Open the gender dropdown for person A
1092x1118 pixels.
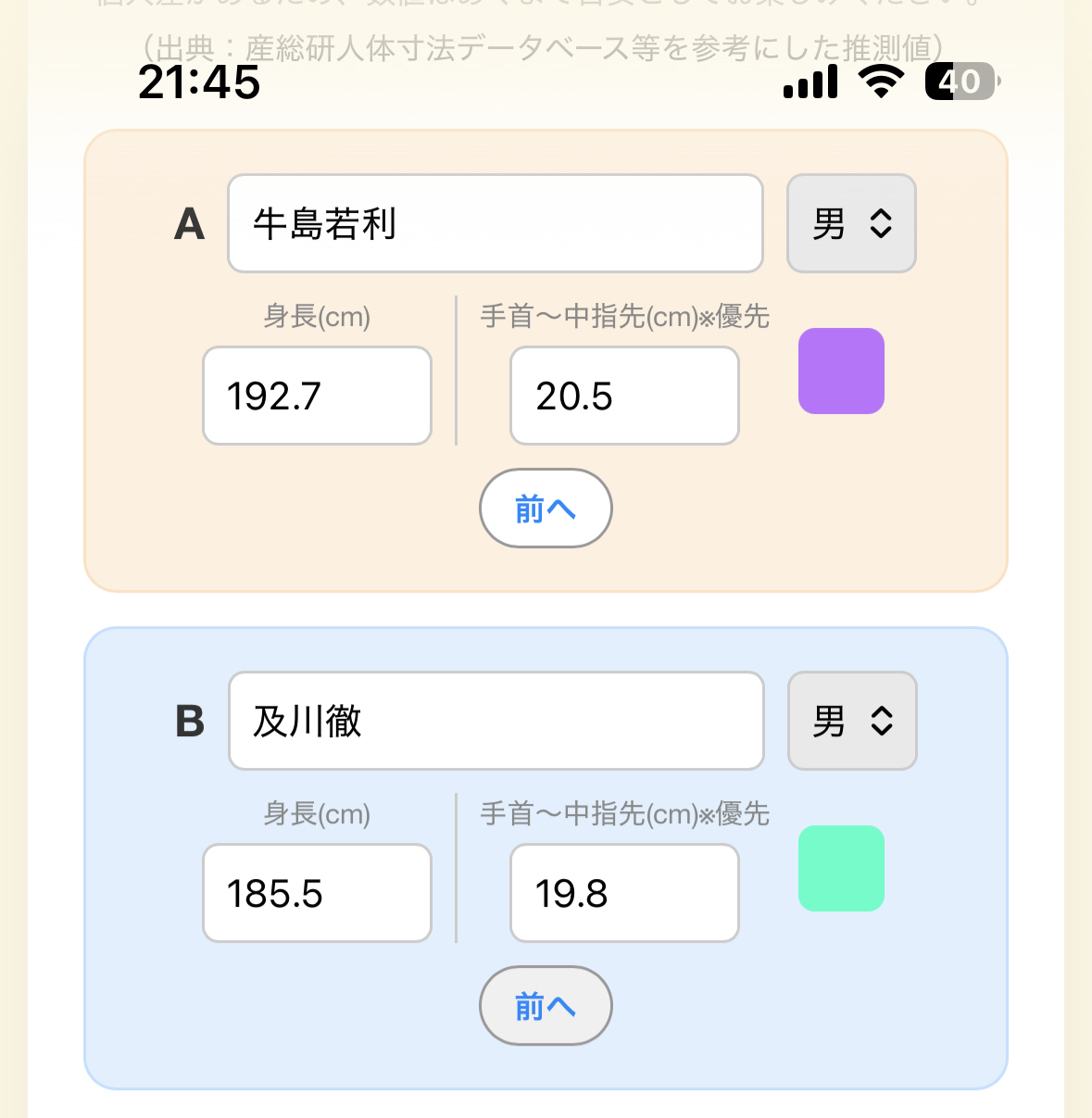click(x=851, y=223)
